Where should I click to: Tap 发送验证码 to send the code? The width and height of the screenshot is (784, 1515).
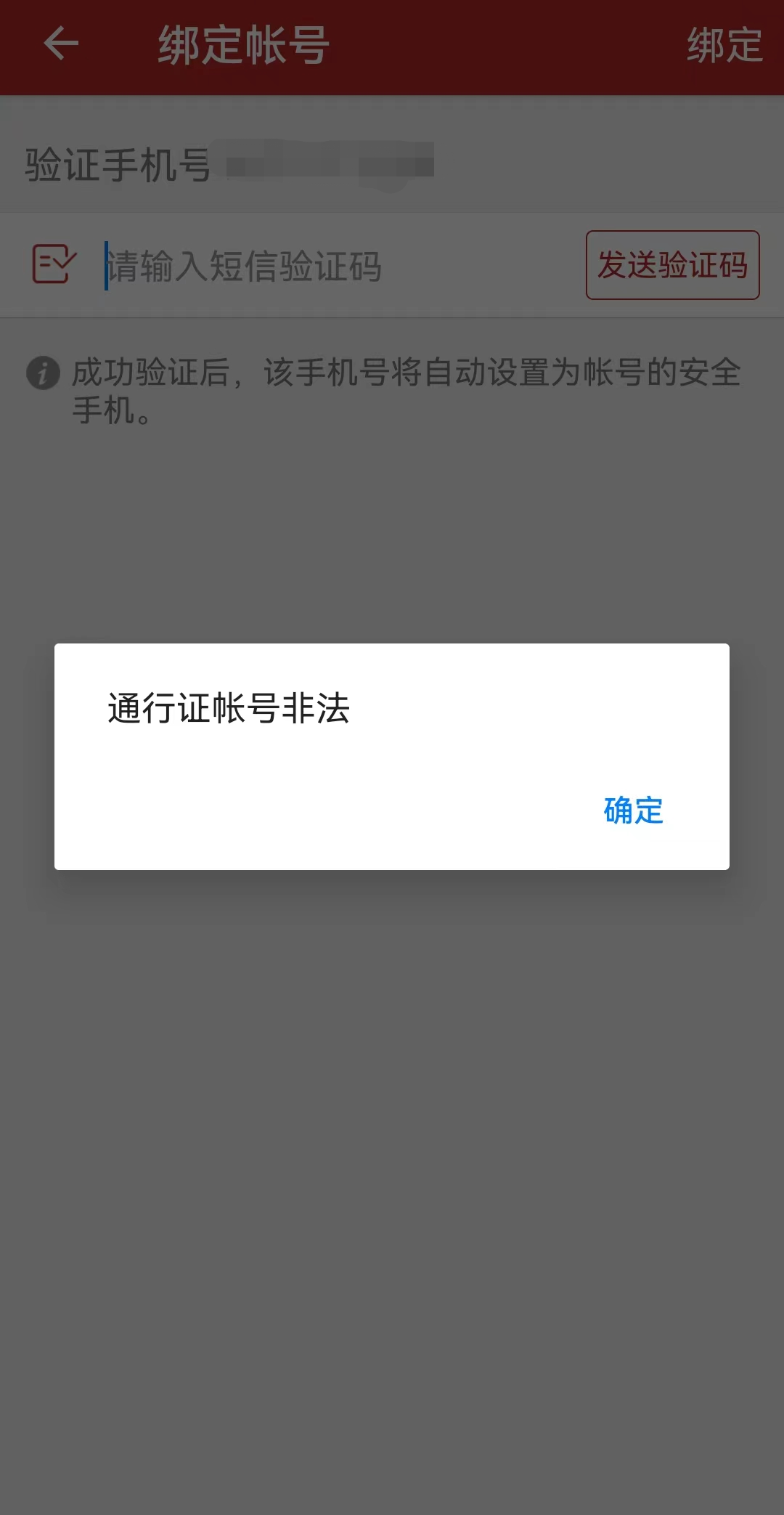(672, 265)
